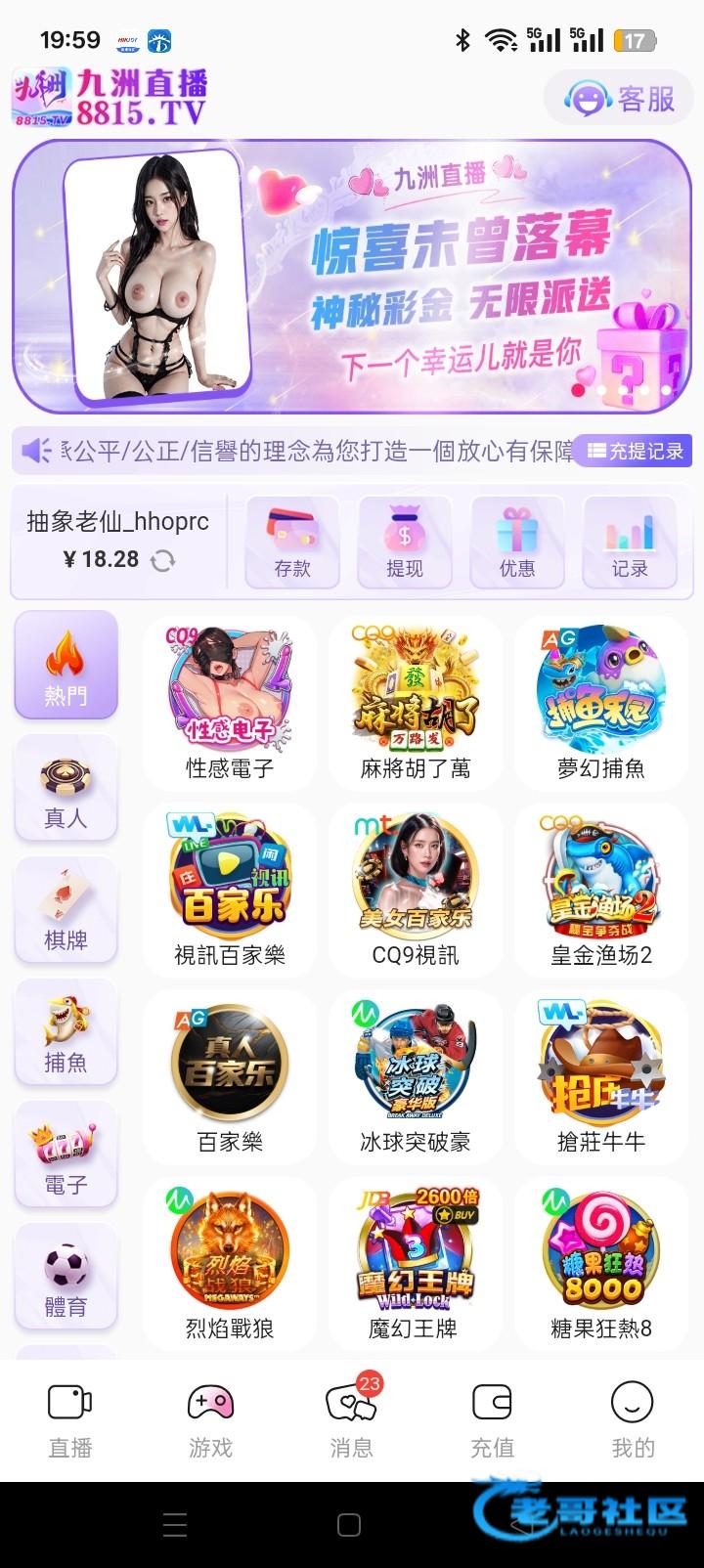Open the 记录 history button
This screenshot has width=704, height=1568.
click(x=629, y=543)
